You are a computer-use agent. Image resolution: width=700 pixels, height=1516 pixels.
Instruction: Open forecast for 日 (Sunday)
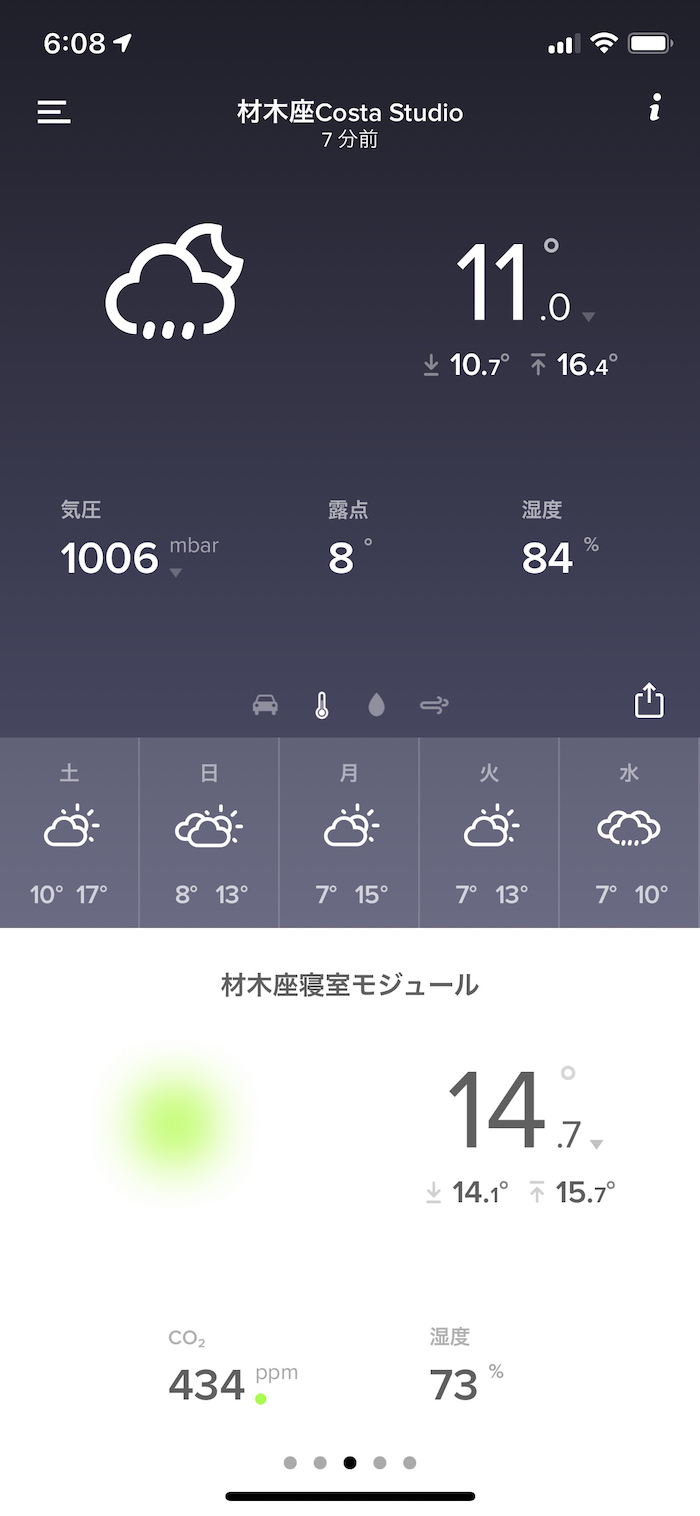(x=209, y=832)
